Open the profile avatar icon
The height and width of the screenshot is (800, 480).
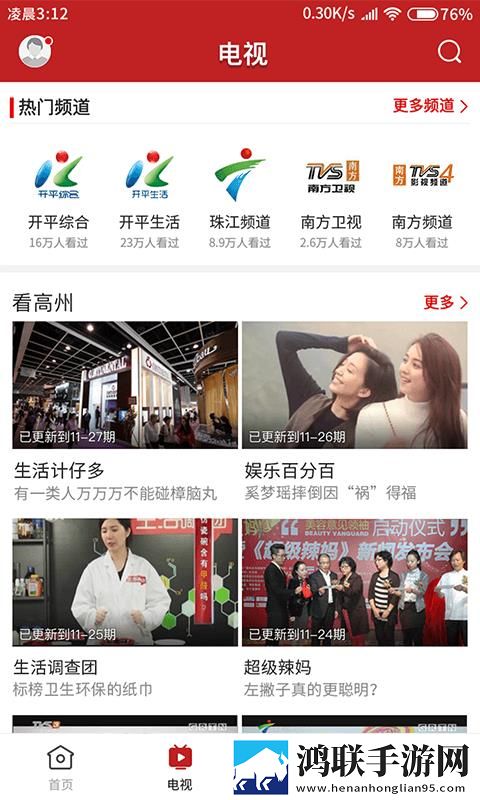35,51
